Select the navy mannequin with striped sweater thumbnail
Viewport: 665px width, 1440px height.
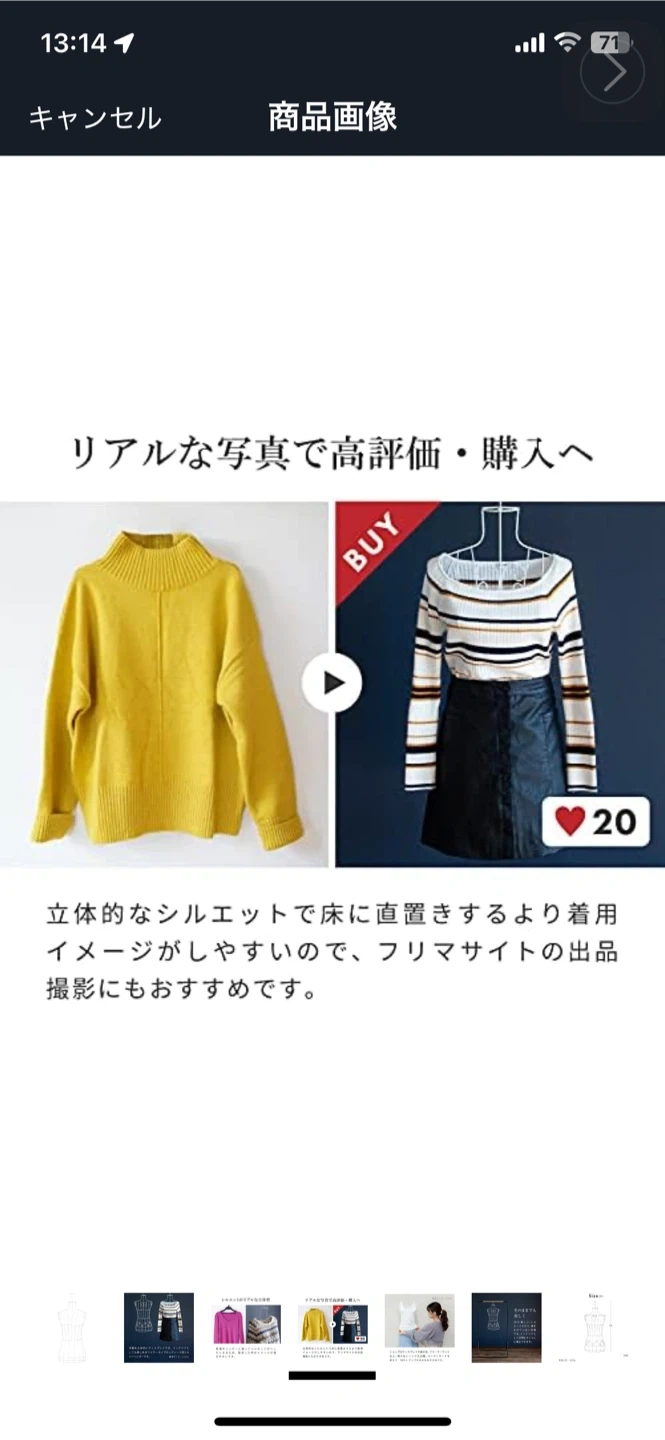(159, 1327)
